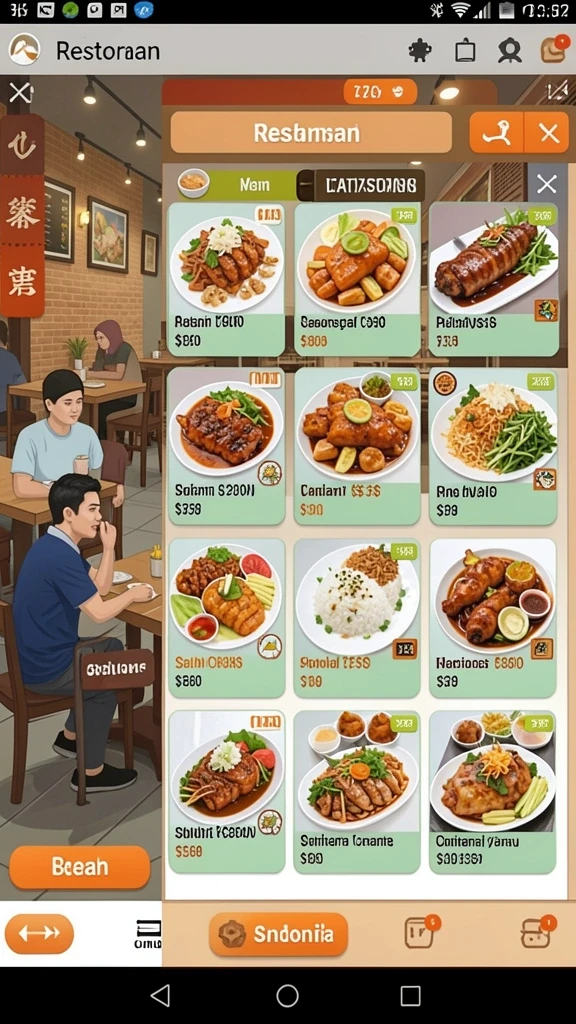Open the Rno hvalo noodle dish card

coord(493,446)
